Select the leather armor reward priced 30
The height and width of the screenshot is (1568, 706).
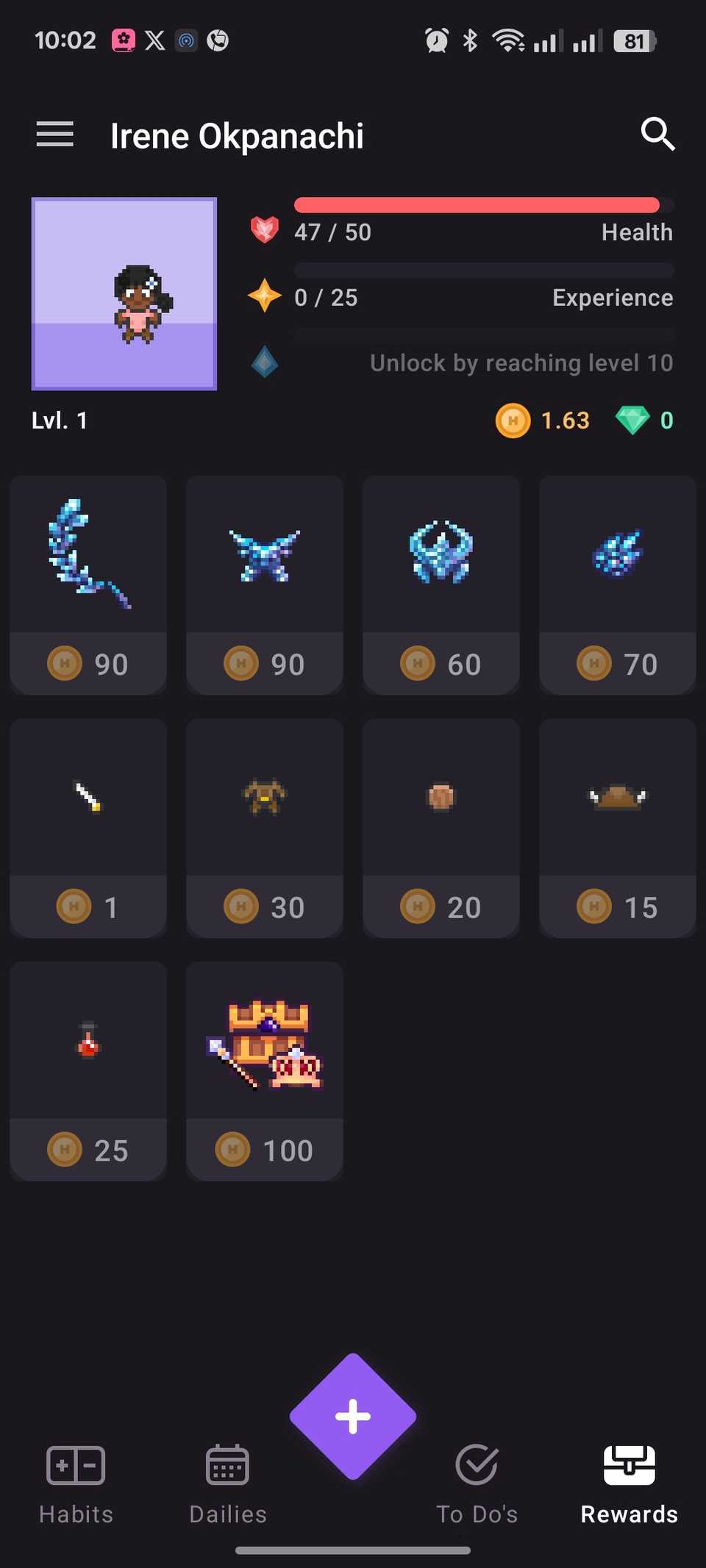click(x=265, y=827)
